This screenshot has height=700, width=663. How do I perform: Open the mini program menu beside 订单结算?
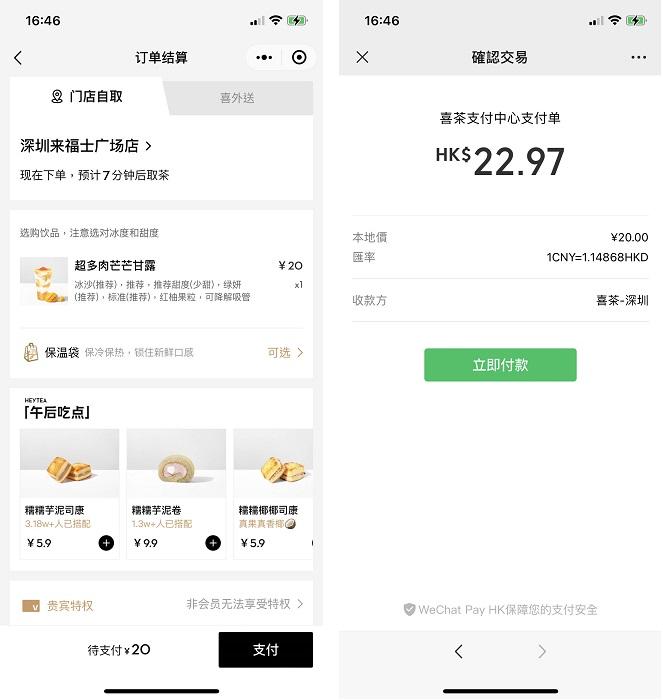pyautogui.click(x=264, y=58)
